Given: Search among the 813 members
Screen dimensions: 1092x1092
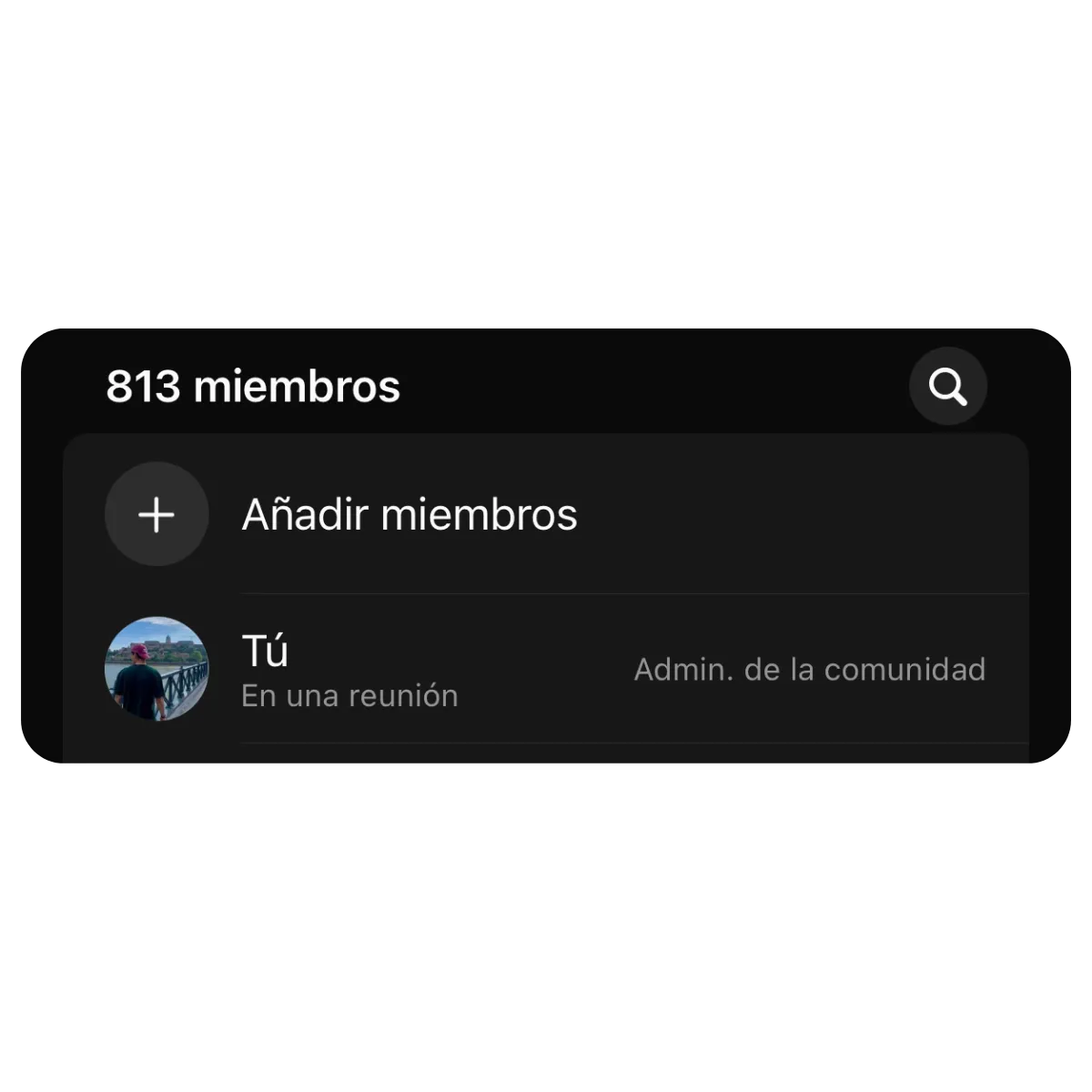Looking at the screenshot, I should coord(947,387).
